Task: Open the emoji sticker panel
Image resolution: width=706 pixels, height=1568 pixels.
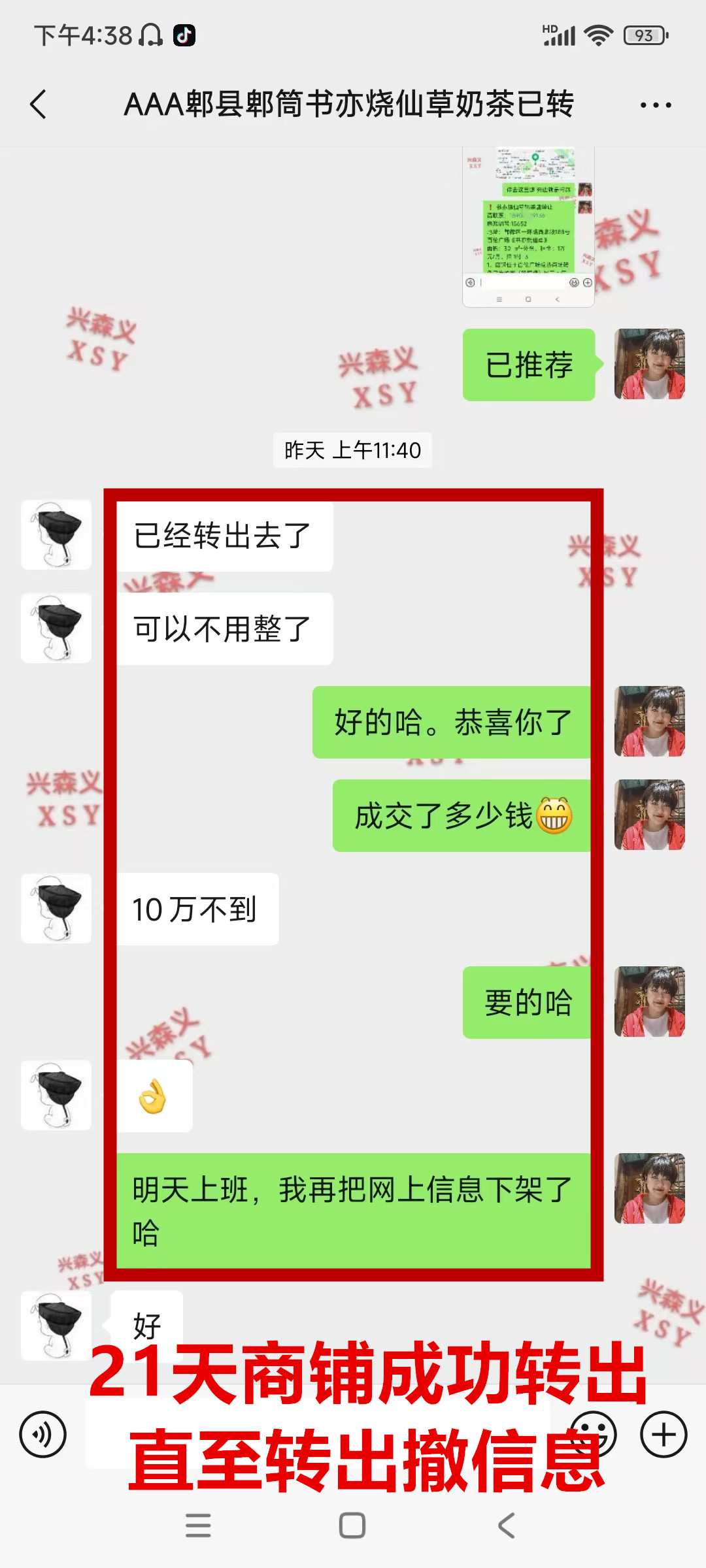Action: tap(594, 1435)
